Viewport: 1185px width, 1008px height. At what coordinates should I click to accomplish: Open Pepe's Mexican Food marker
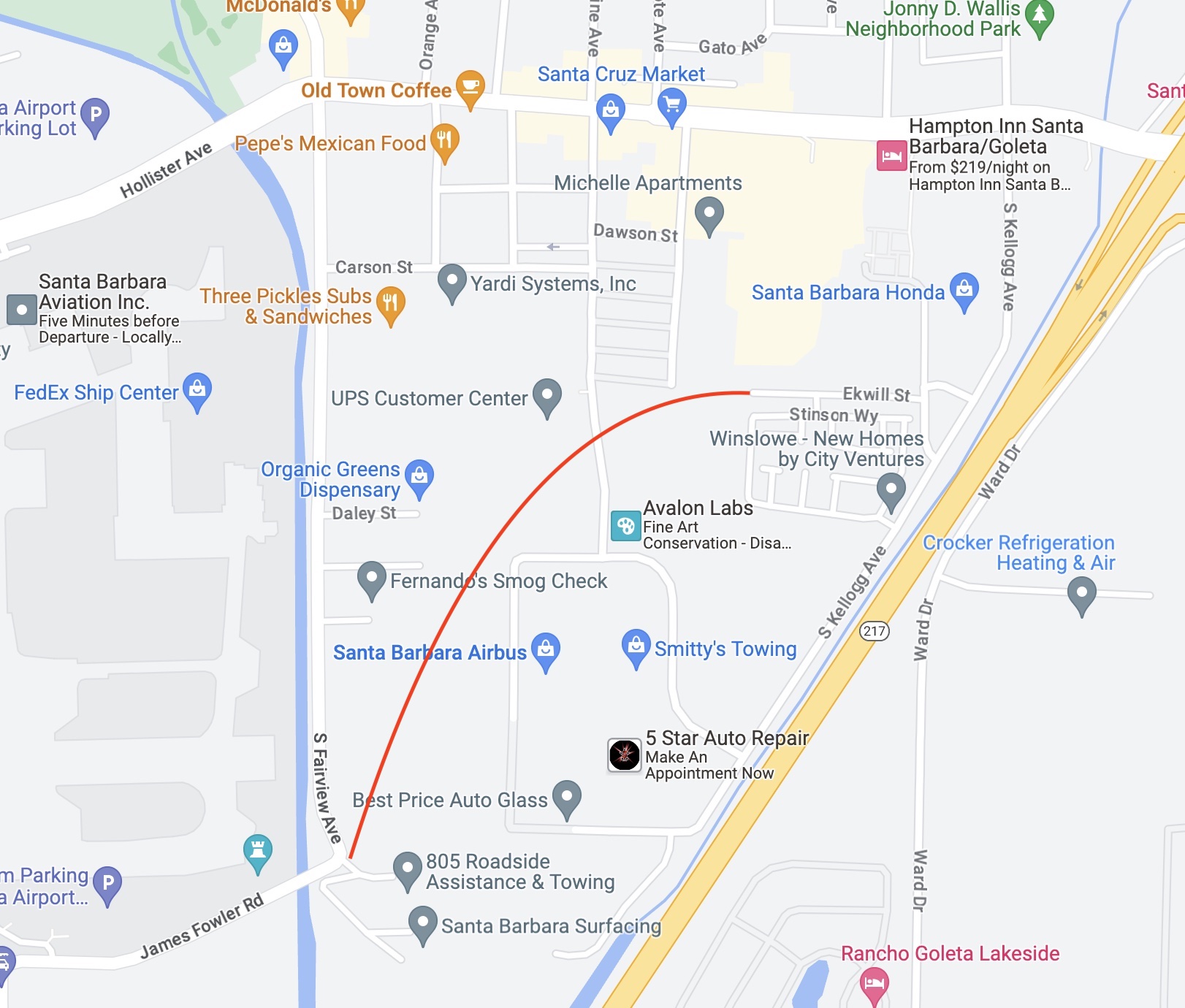(444, 141)
